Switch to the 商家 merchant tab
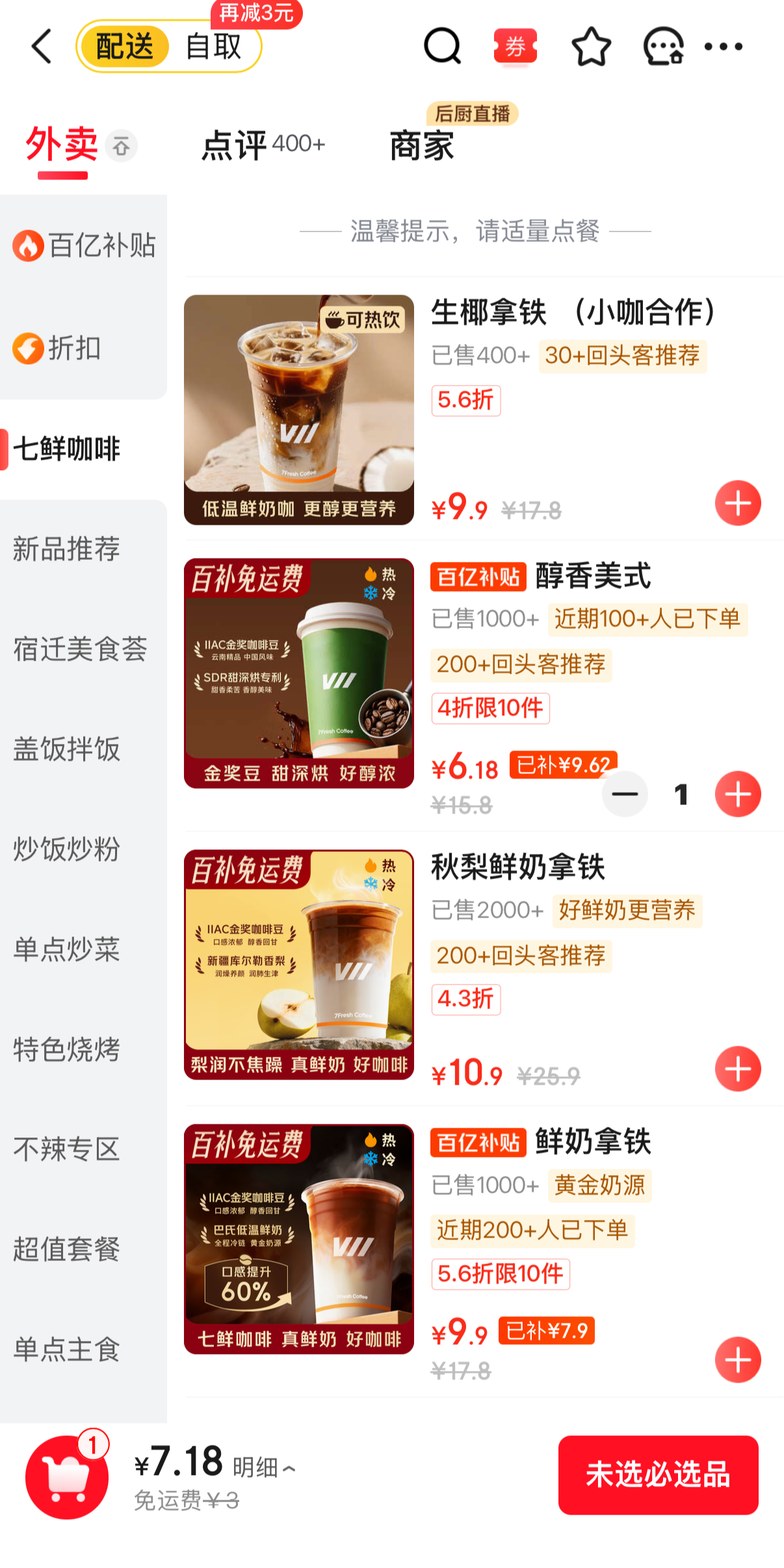The image size is (784, 1568). click(422, 144)
